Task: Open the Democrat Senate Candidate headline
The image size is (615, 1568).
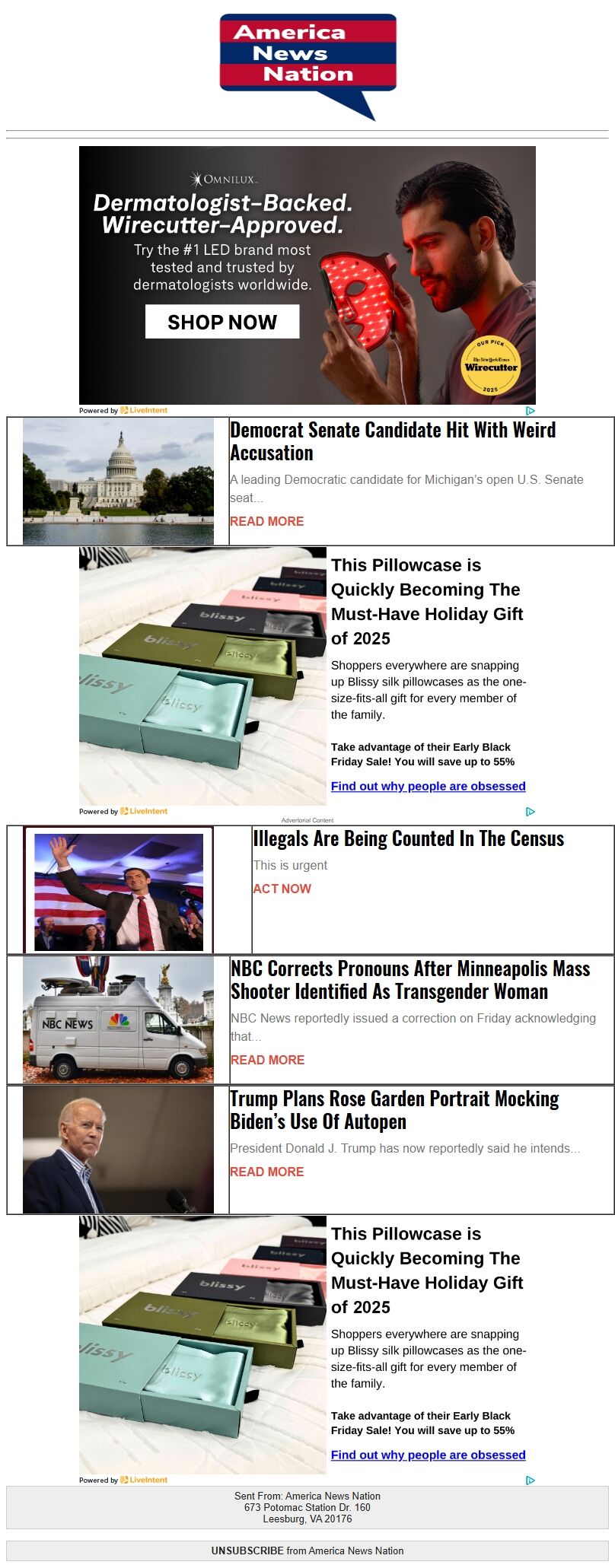Action: pos(393,441)
